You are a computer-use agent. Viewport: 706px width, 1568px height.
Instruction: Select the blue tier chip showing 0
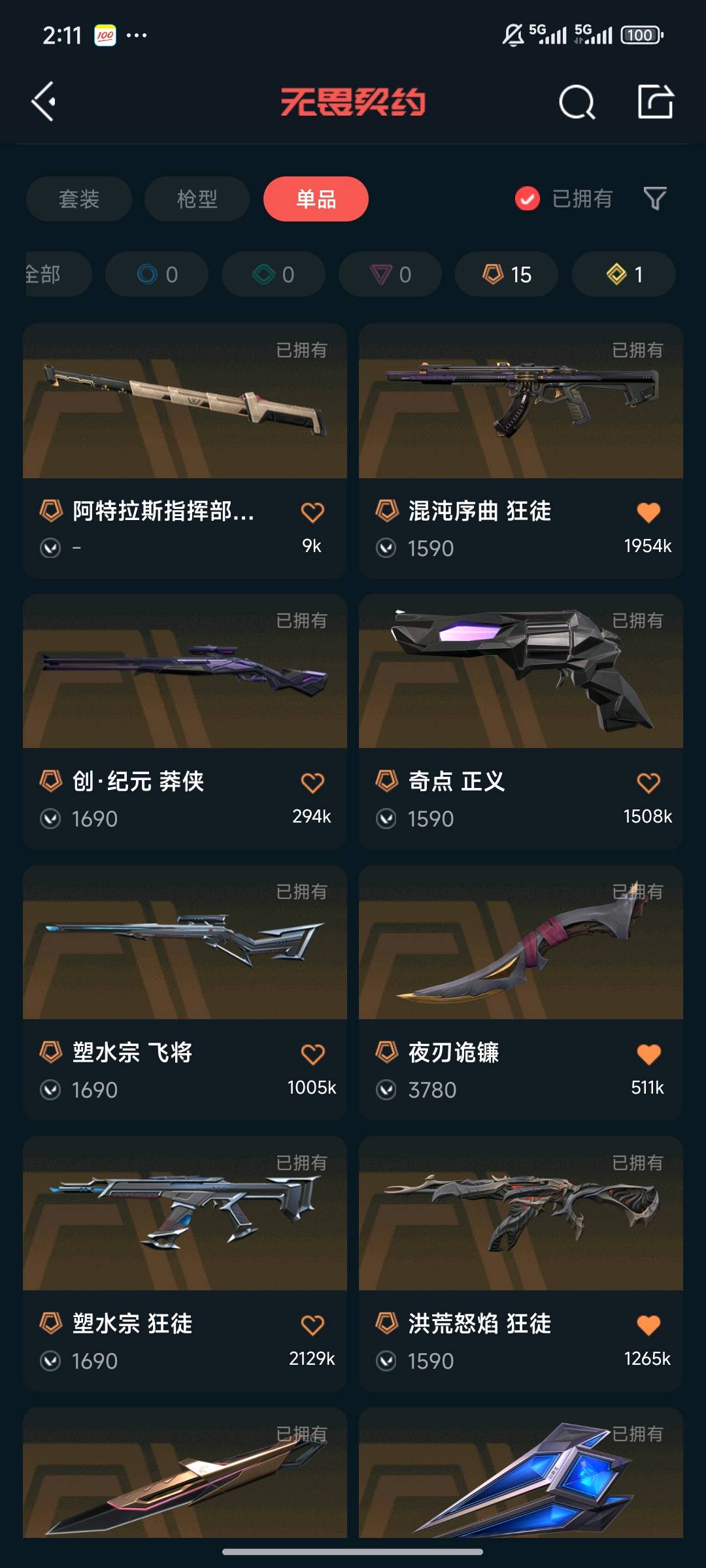157,274
